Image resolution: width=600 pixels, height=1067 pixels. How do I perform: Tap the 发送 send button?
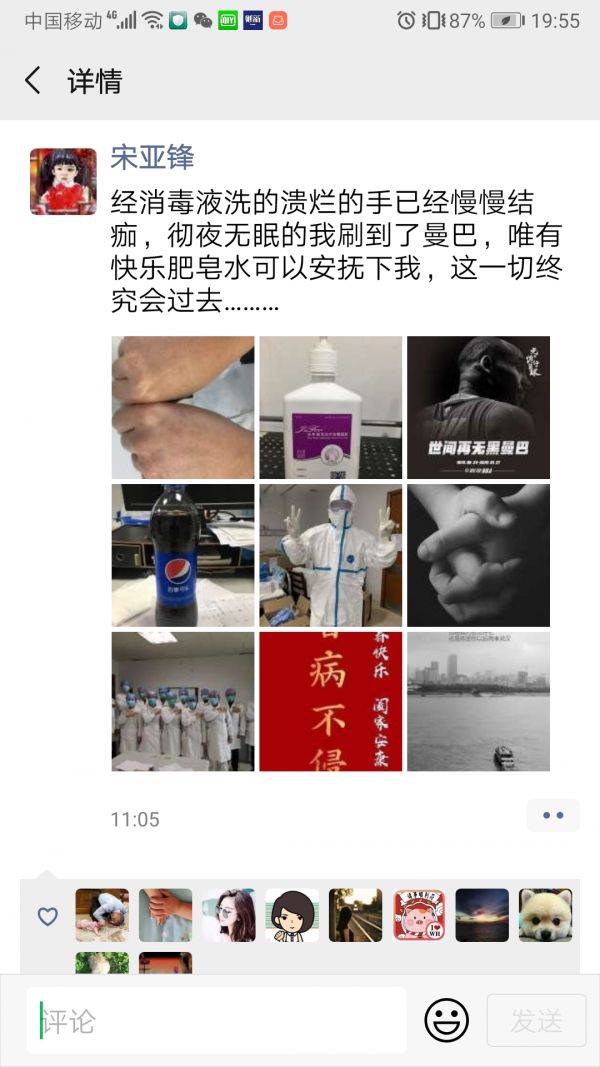[536, 1020]
